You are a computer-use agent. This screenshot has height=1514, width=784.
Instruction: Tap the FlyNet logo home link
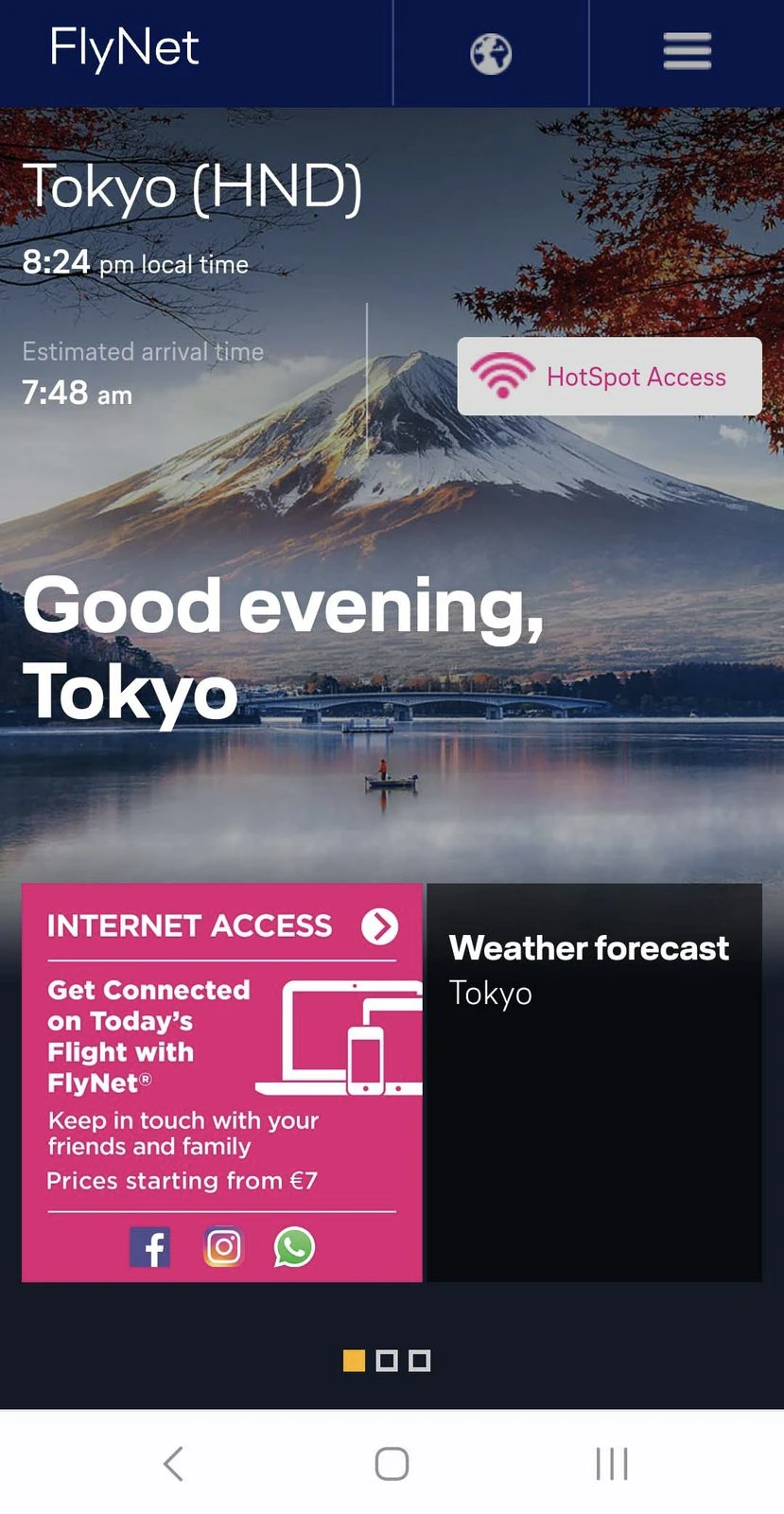tap(124, 47)
